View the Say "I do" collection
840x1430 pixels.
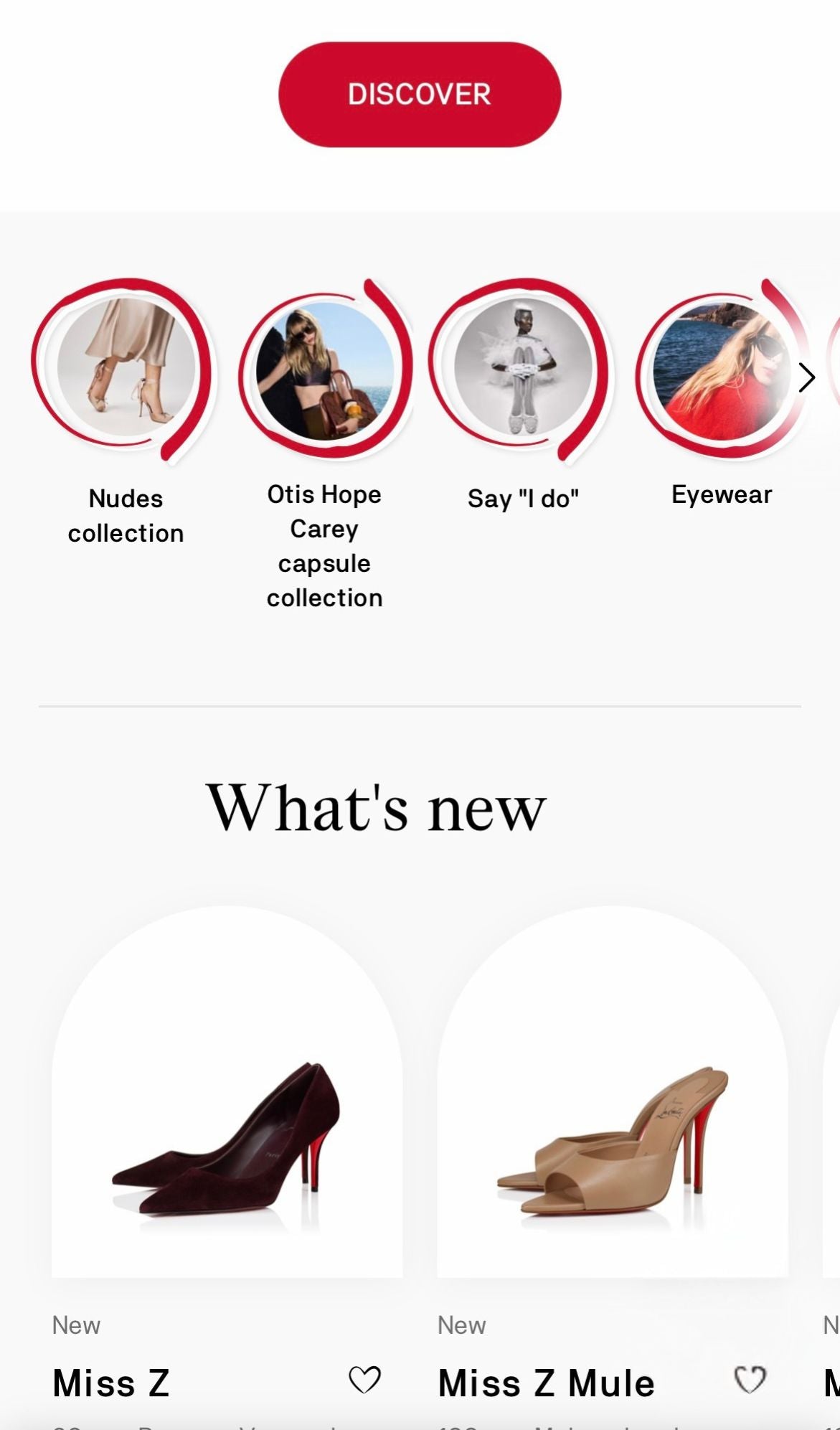pos(522,368)
